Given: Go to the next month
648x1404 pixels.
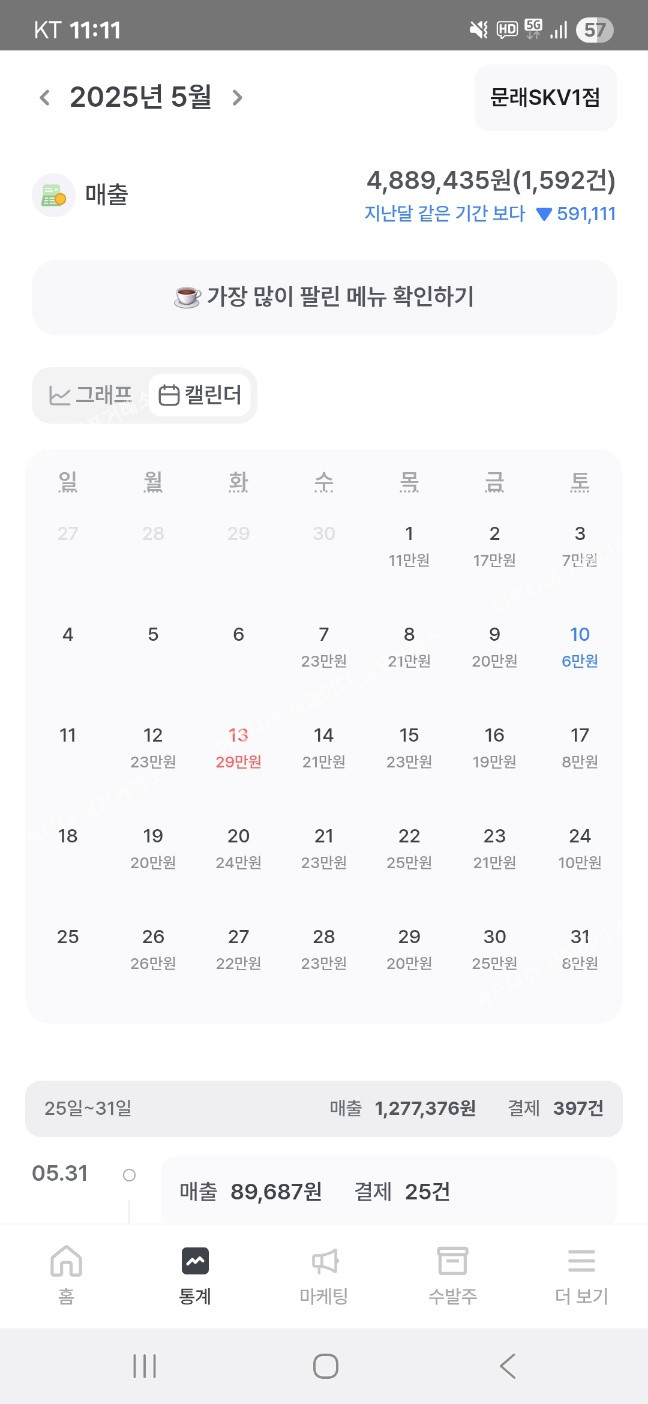Looking at the screenshot, I should tap(237, 97).
